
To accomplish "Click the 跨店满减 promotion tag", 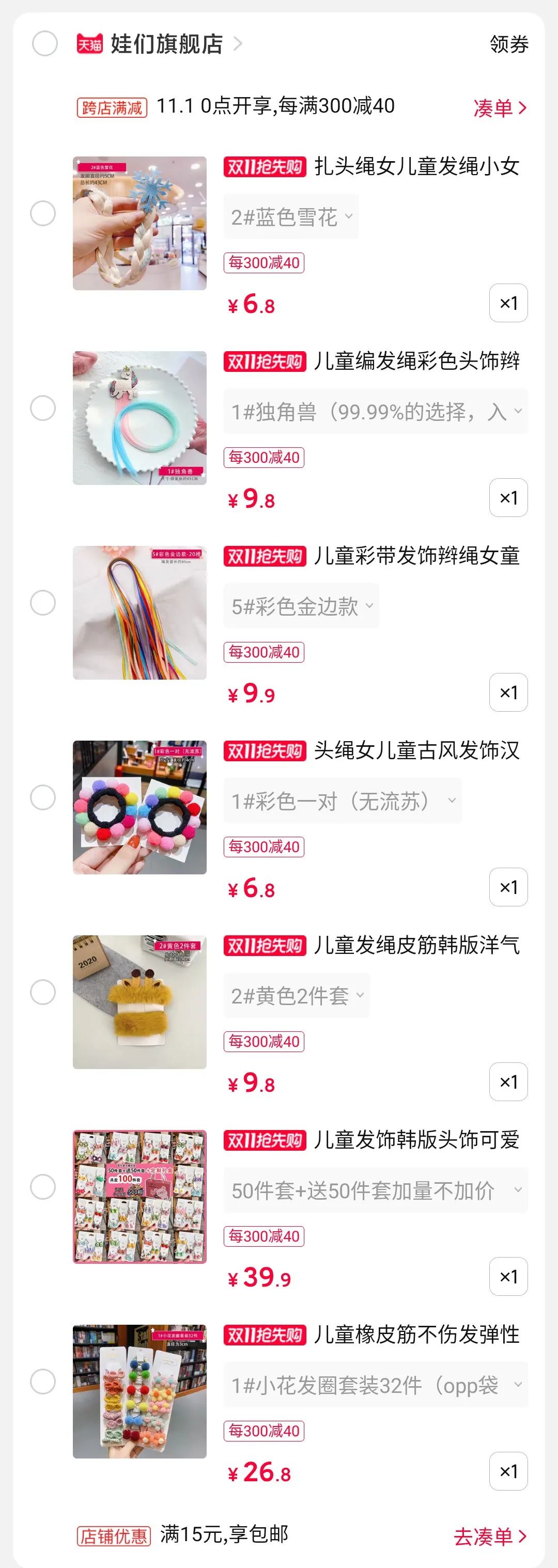I will pyautogui.click(x=110, y=106).
